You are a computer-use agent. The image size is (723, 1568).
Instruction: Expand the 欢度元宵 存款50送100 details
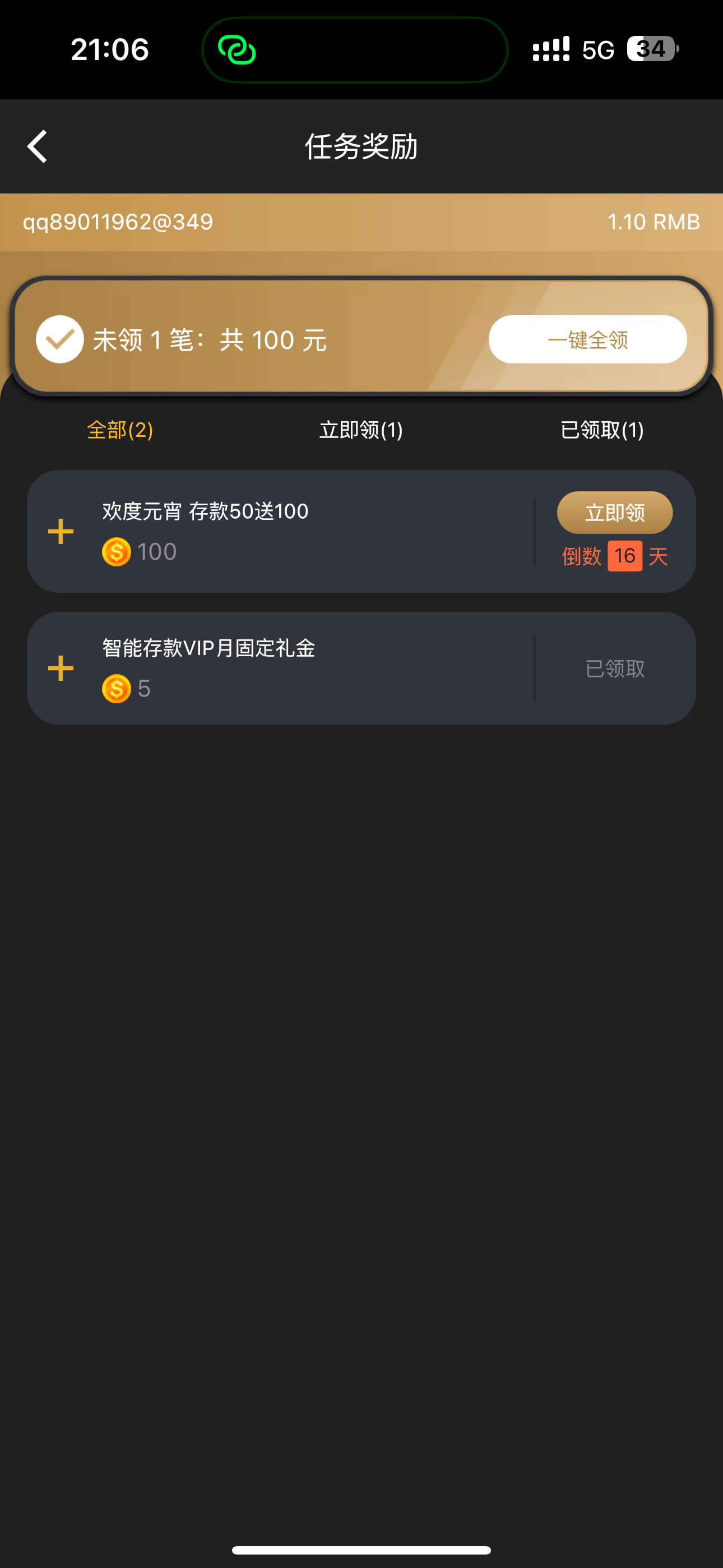tap(61, 532)
